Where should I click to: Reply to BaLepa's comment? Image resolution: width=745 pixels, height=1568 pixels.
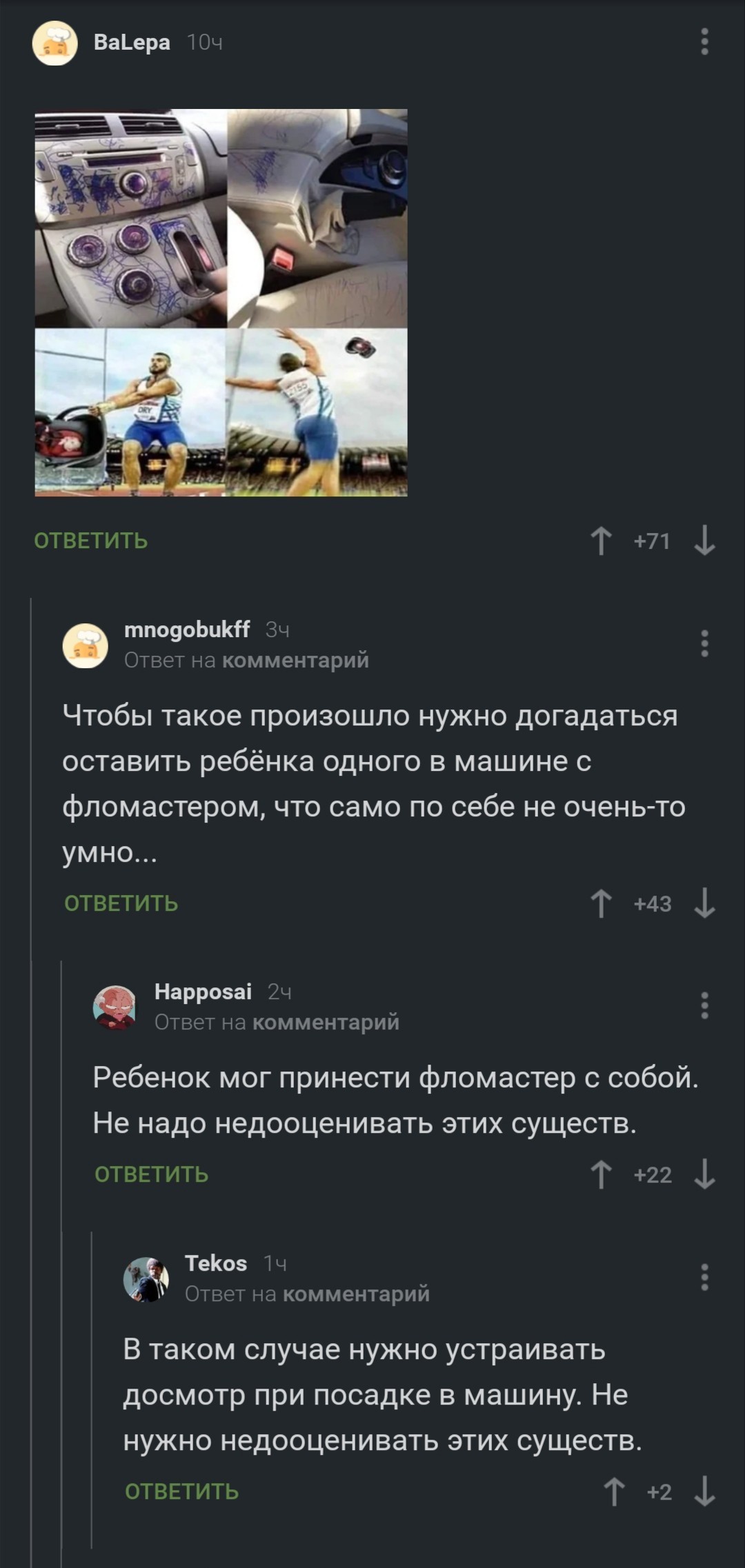(x=91, y=541)
